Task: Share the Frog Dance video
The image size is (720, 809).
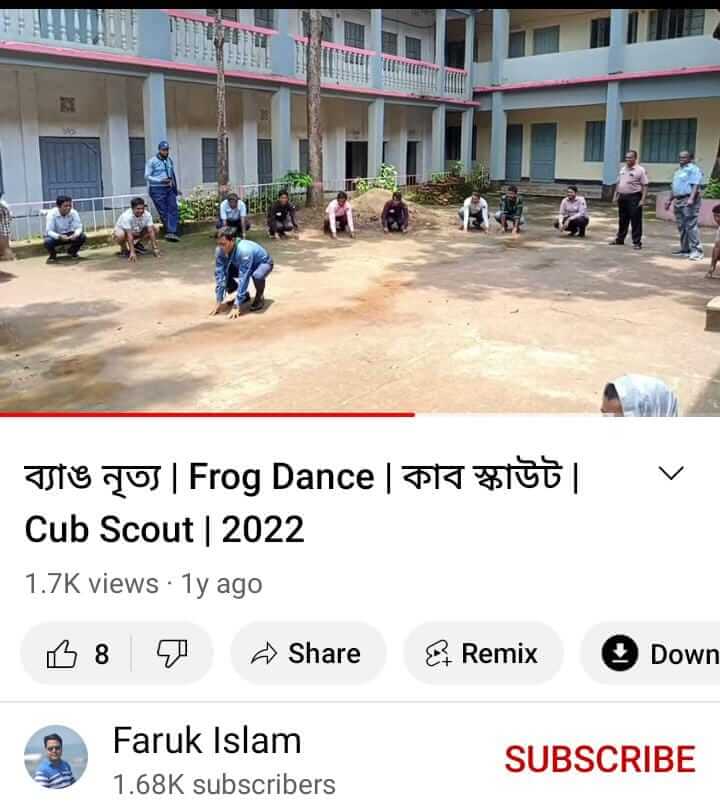Action: click(x=307, y=654)
